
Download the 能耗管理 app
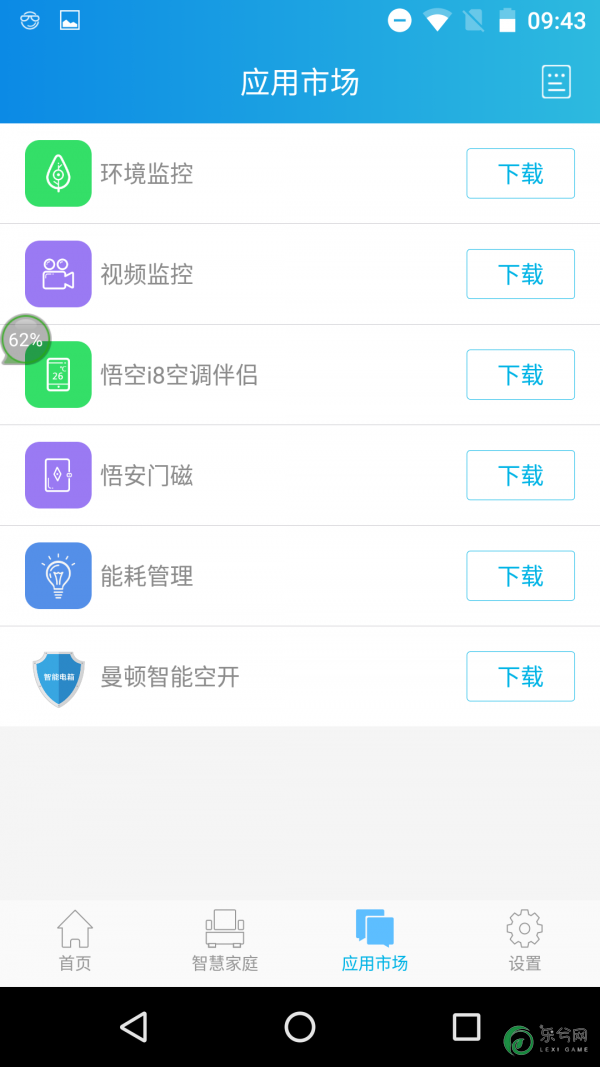point(520,576)
